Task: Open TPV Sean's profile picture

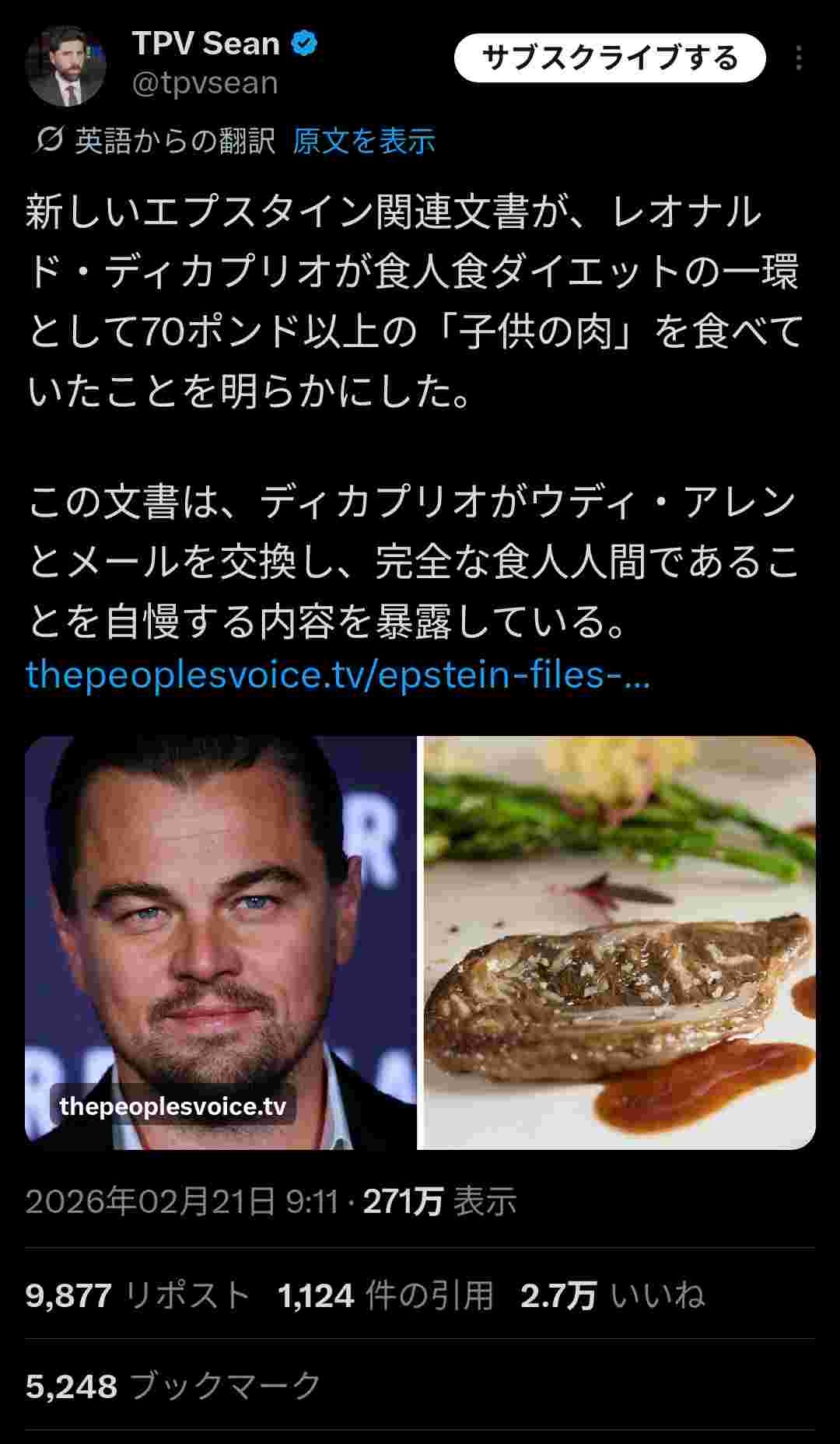Action: coord(65,66)
